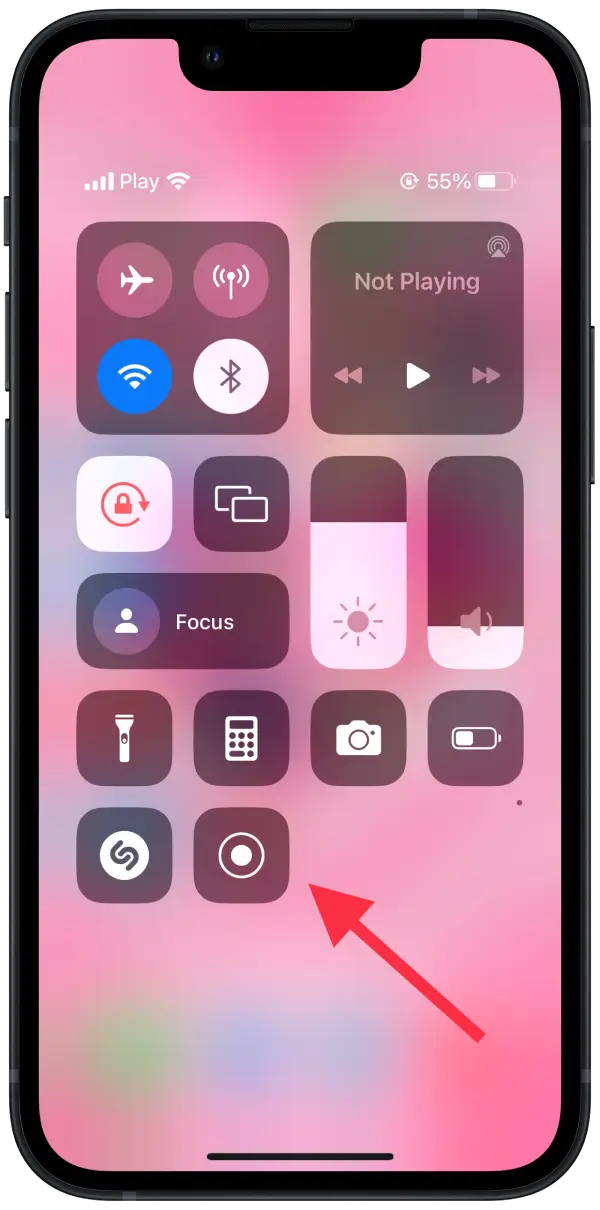Open the Calculator
600x1210 pixels.
241,738
